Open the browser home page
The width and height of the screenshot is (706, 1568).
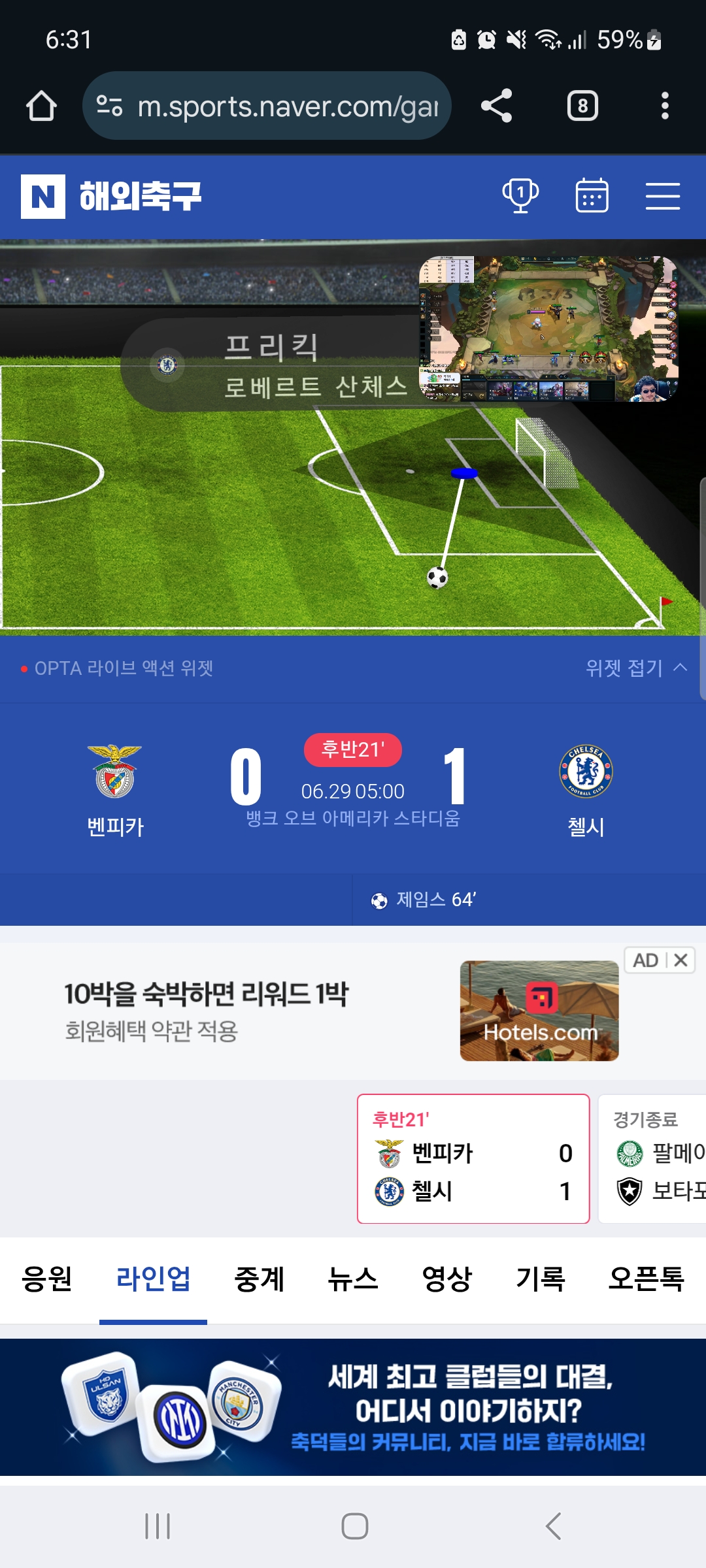tap(41, 106)
